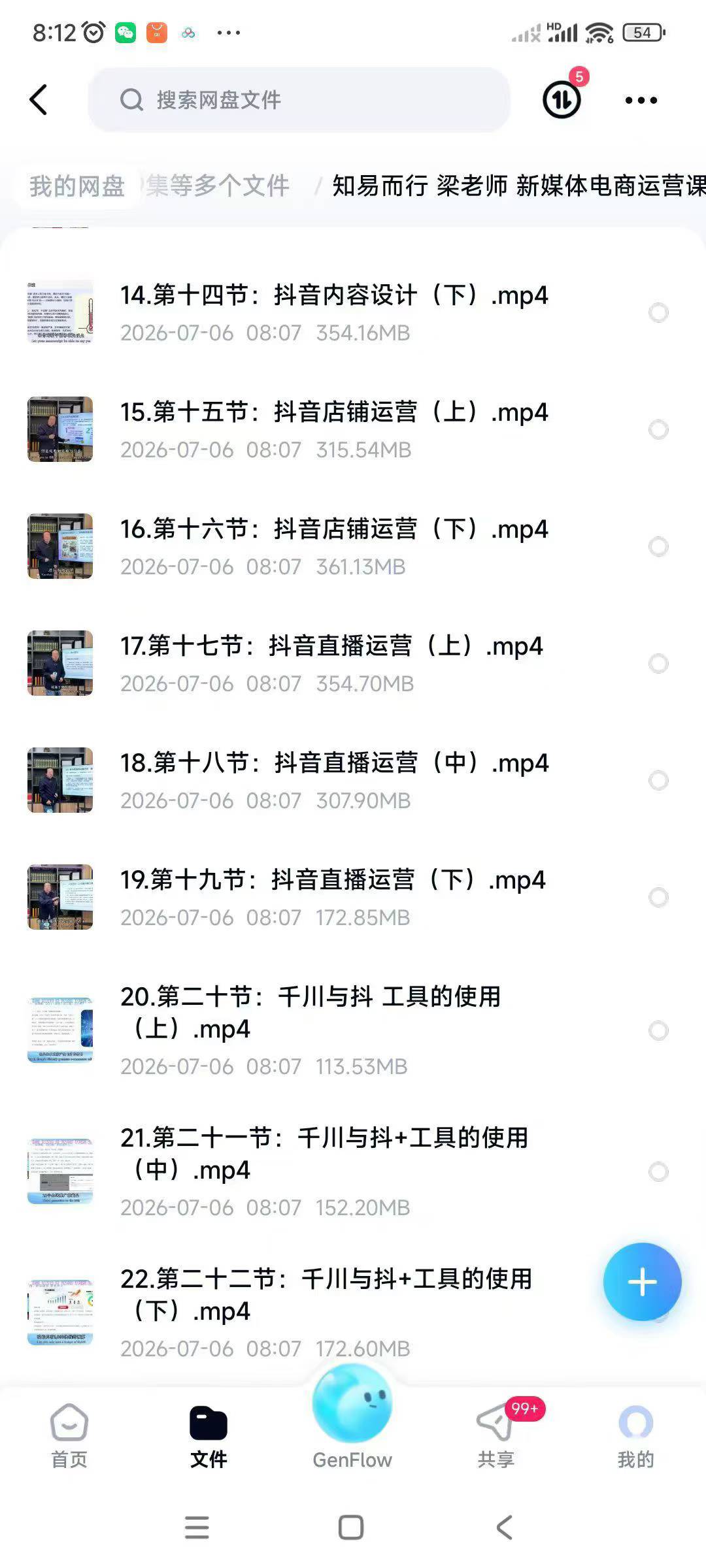This screenshot has height=1568, width=706.
Task: Select the circle for 21.第二十一节 file
Action: click(x=658, y=1171)
